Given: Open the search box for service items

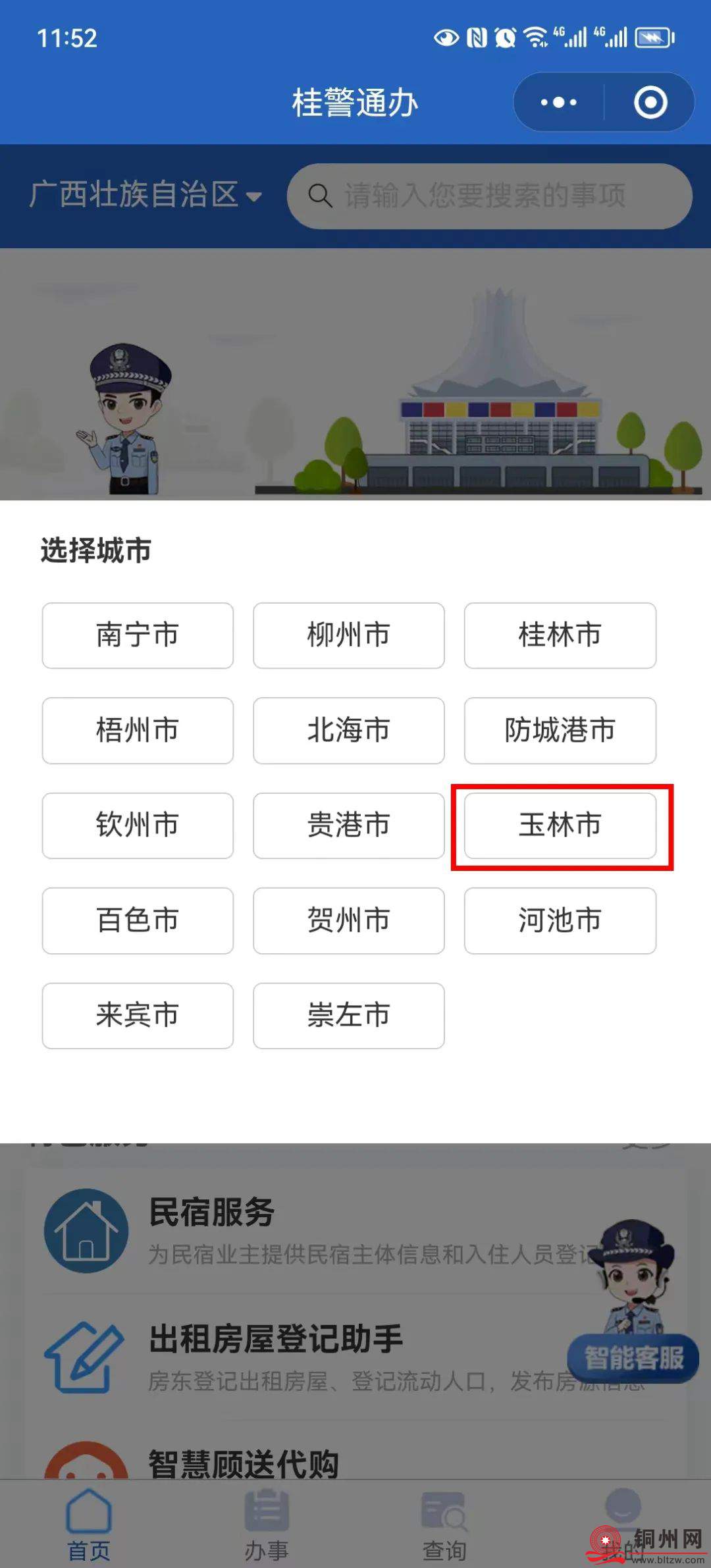Looking at the screenshot, I should [x=489, y=196].
